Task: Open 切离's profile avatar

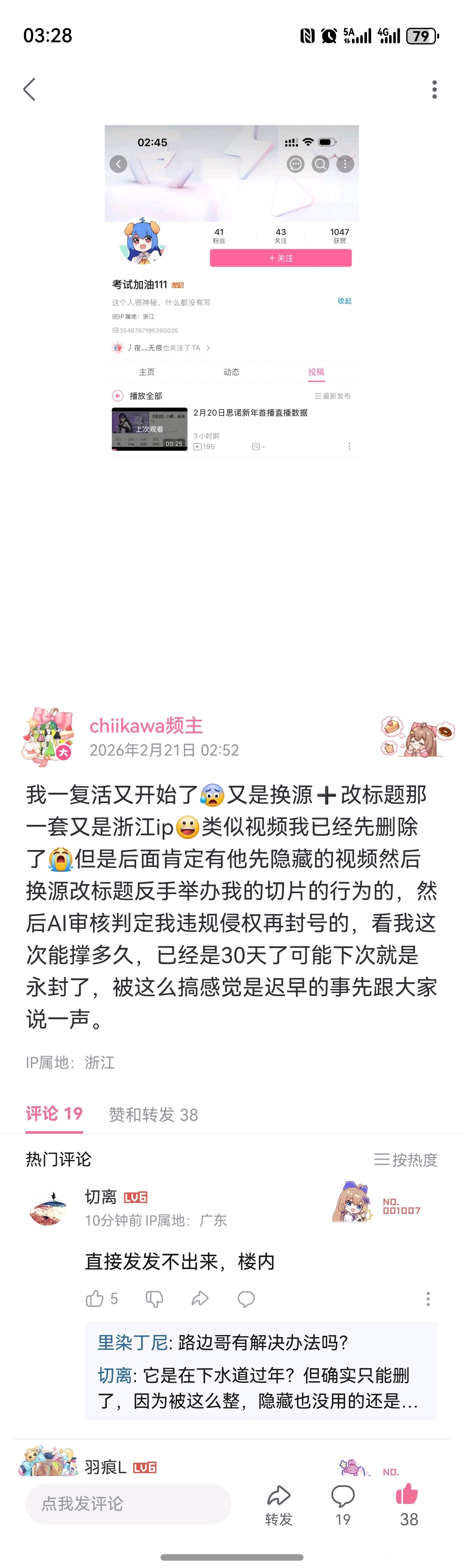Action: 48,1208
